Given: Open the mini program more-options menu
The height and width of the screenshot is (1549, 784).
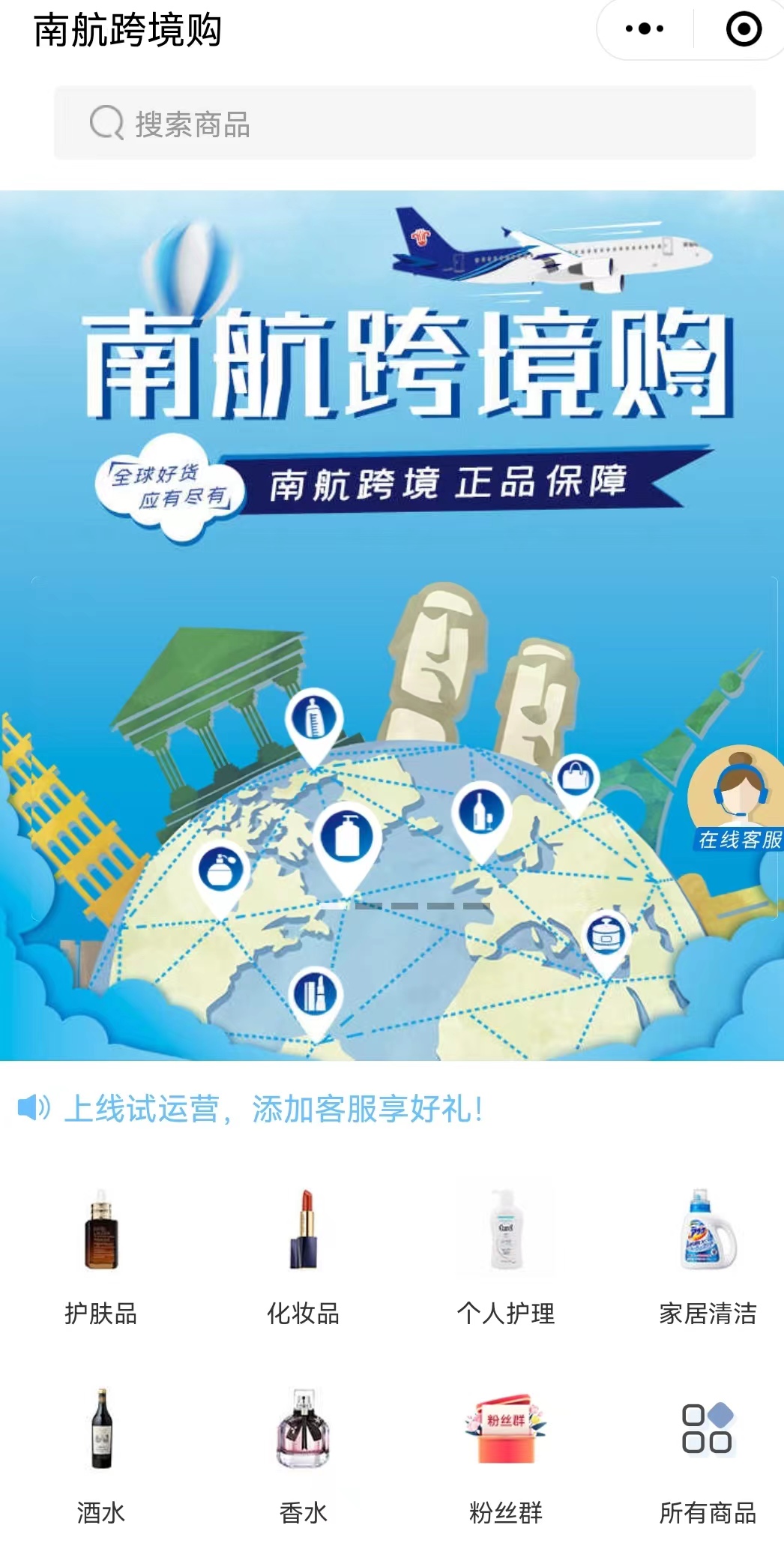Looking at the screenshot, I should click(x=645, y=29).
